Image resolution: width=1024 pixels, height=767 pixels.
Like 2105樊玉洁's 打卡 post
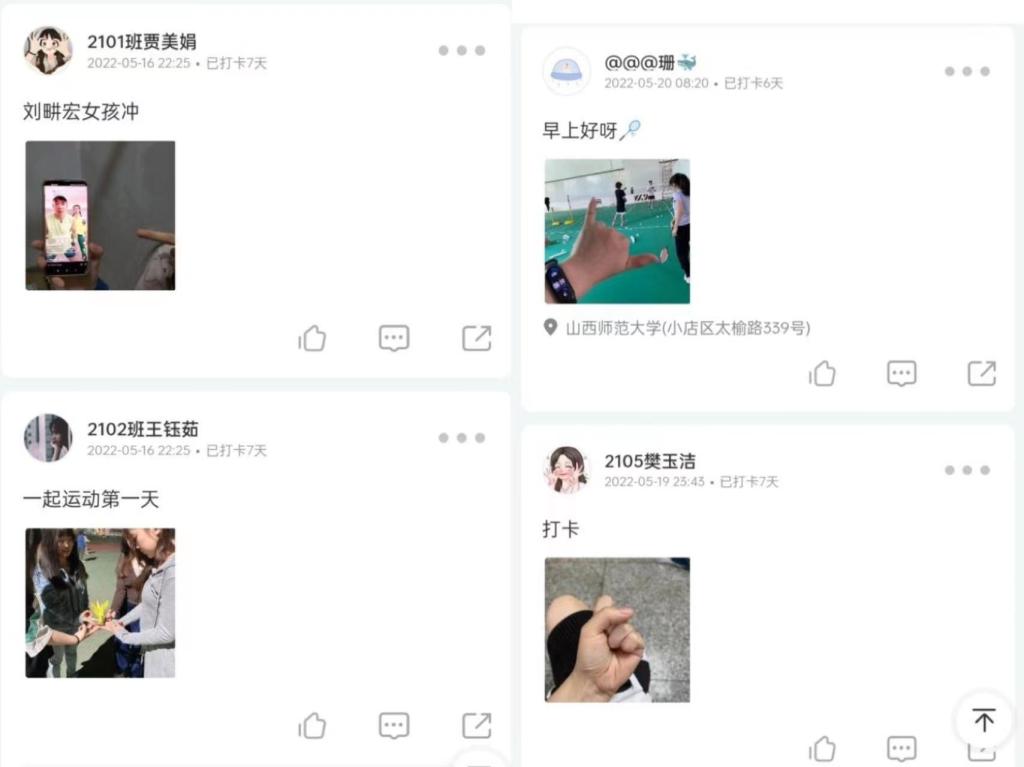(x=822, y=748)
